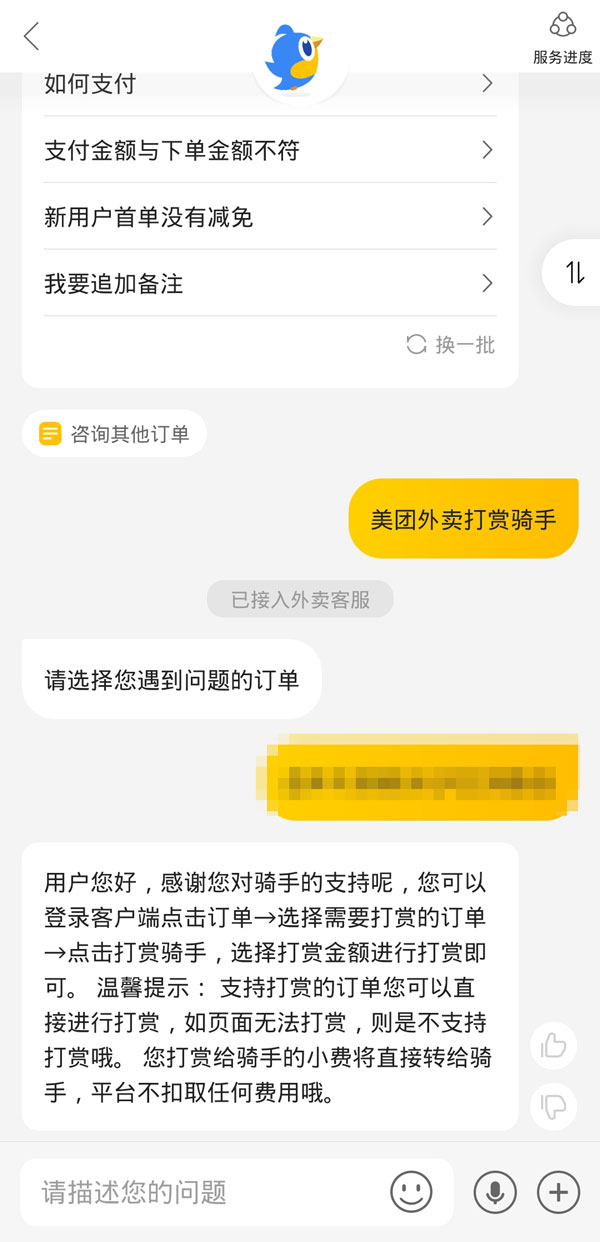Go back using the top-left arrow
The width and height of the screenshot is (600, 1242).
(x=32, y=36)
